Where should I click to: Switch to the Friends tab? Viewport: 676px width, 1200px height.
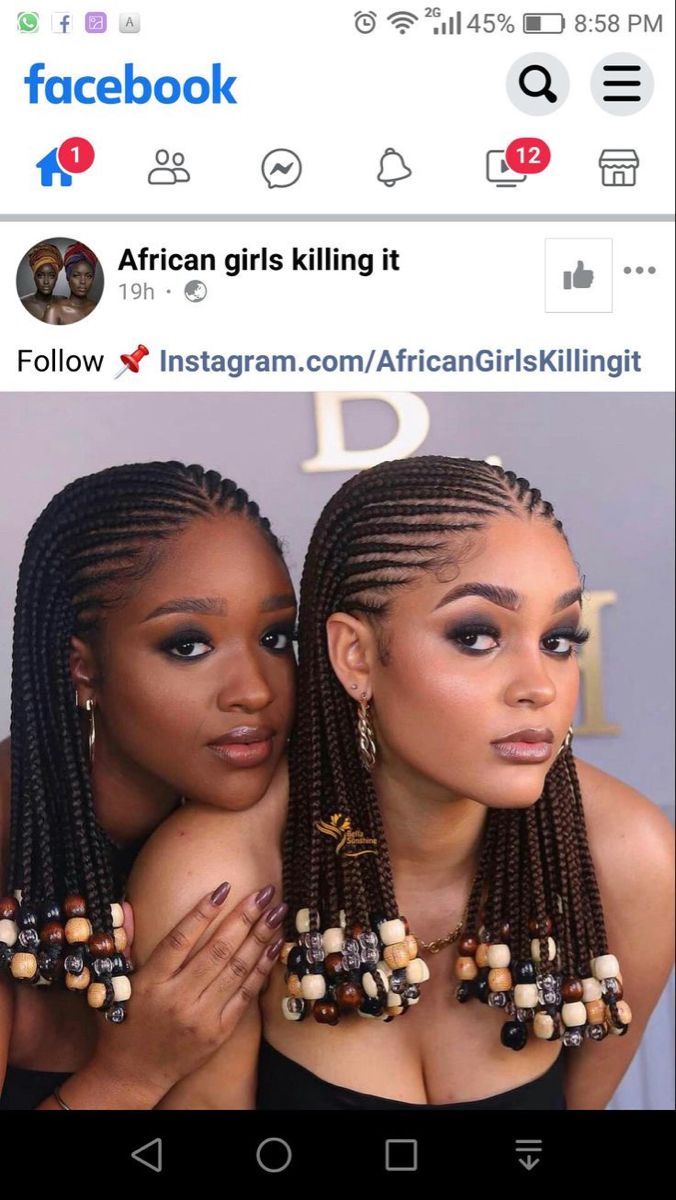click(168, 168)
